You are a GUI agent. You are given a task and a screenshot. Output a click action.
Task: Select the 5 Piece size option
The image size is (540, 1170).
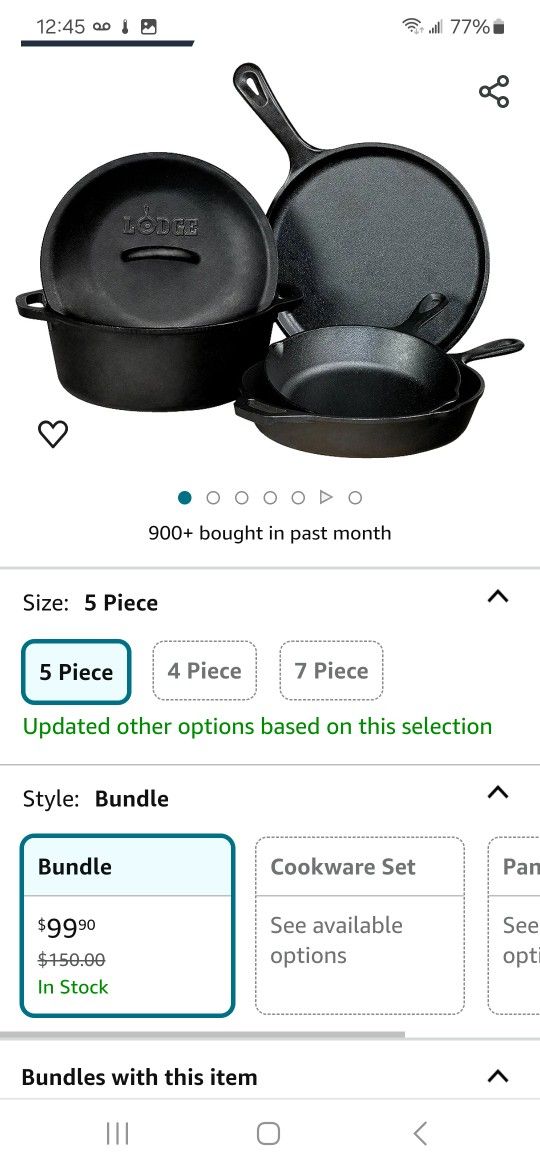[76, 672]
